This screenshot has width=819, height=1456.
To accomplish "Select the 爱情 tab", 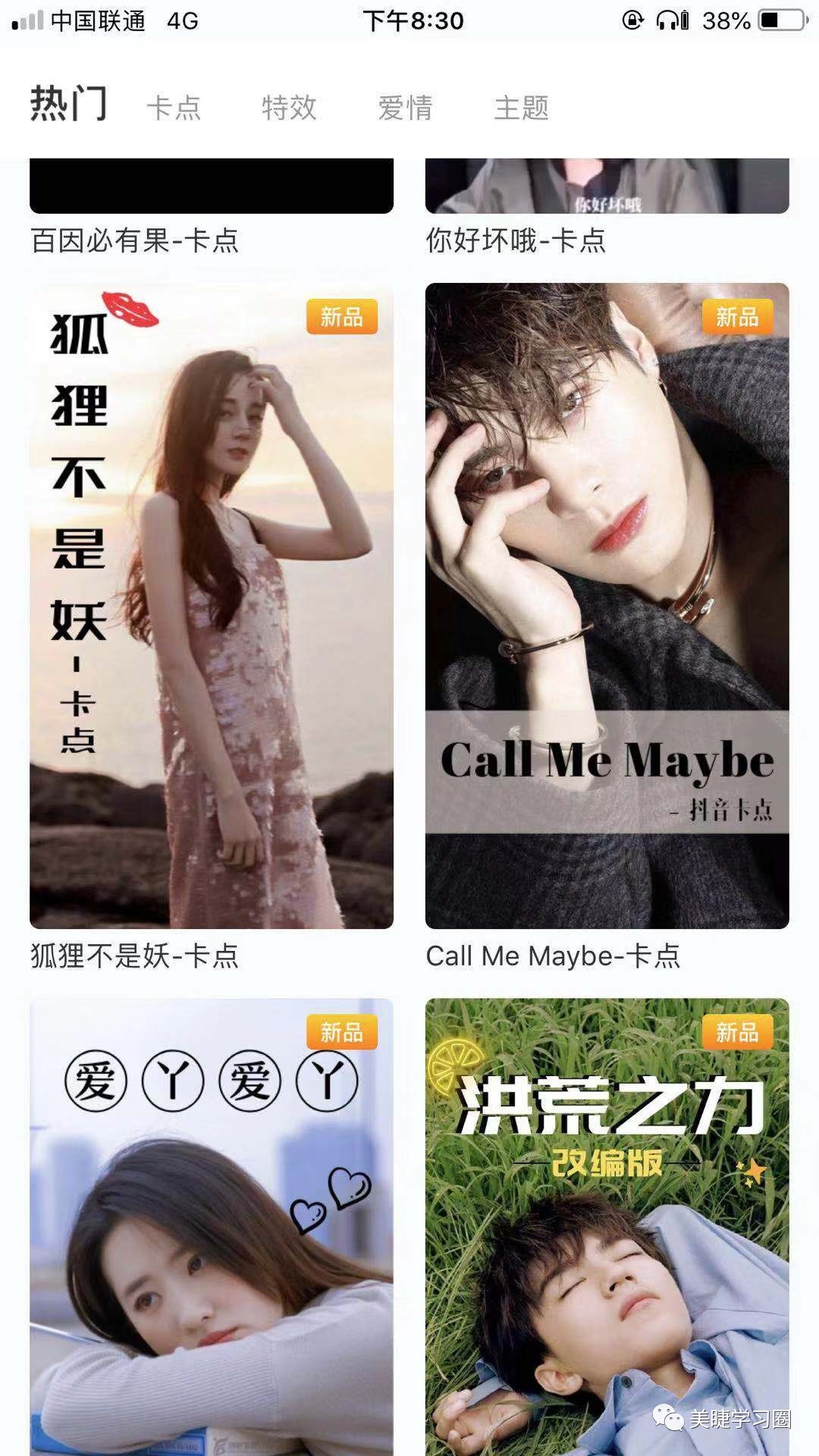I will [x=405, y=108].
